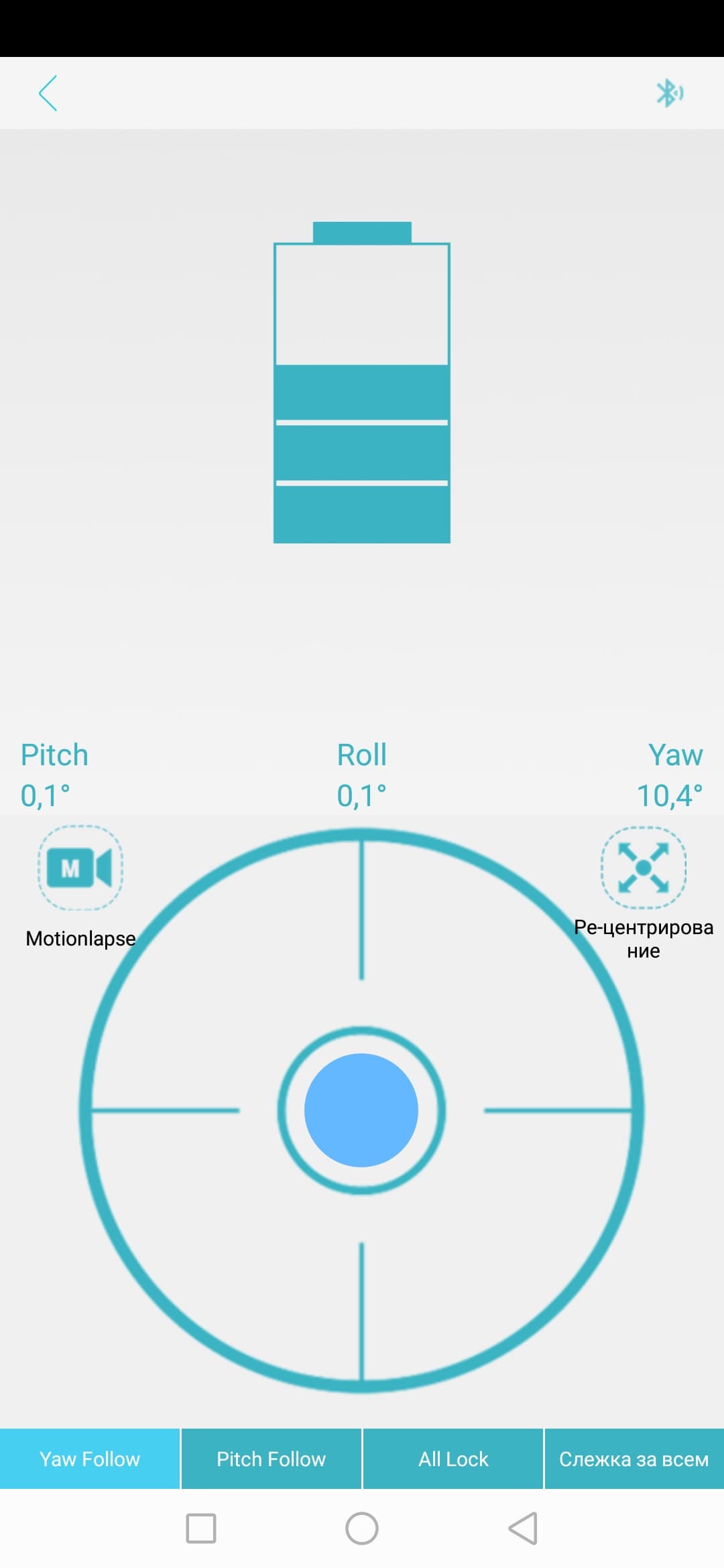Go back using the top-left arrow
Image resolution: width=724 pixels, height=1568 pixels.
[48, 93]
